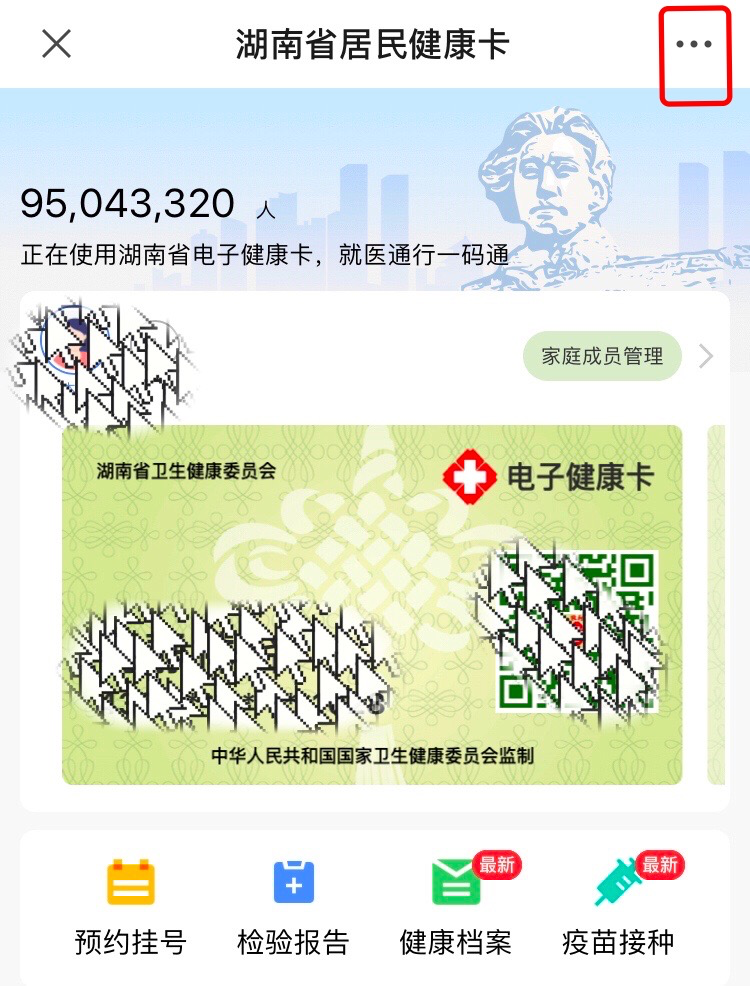The width and height of the screenshot is (750, 986).
Task: Open 家庭成员管理
Action: click(602, 357)
